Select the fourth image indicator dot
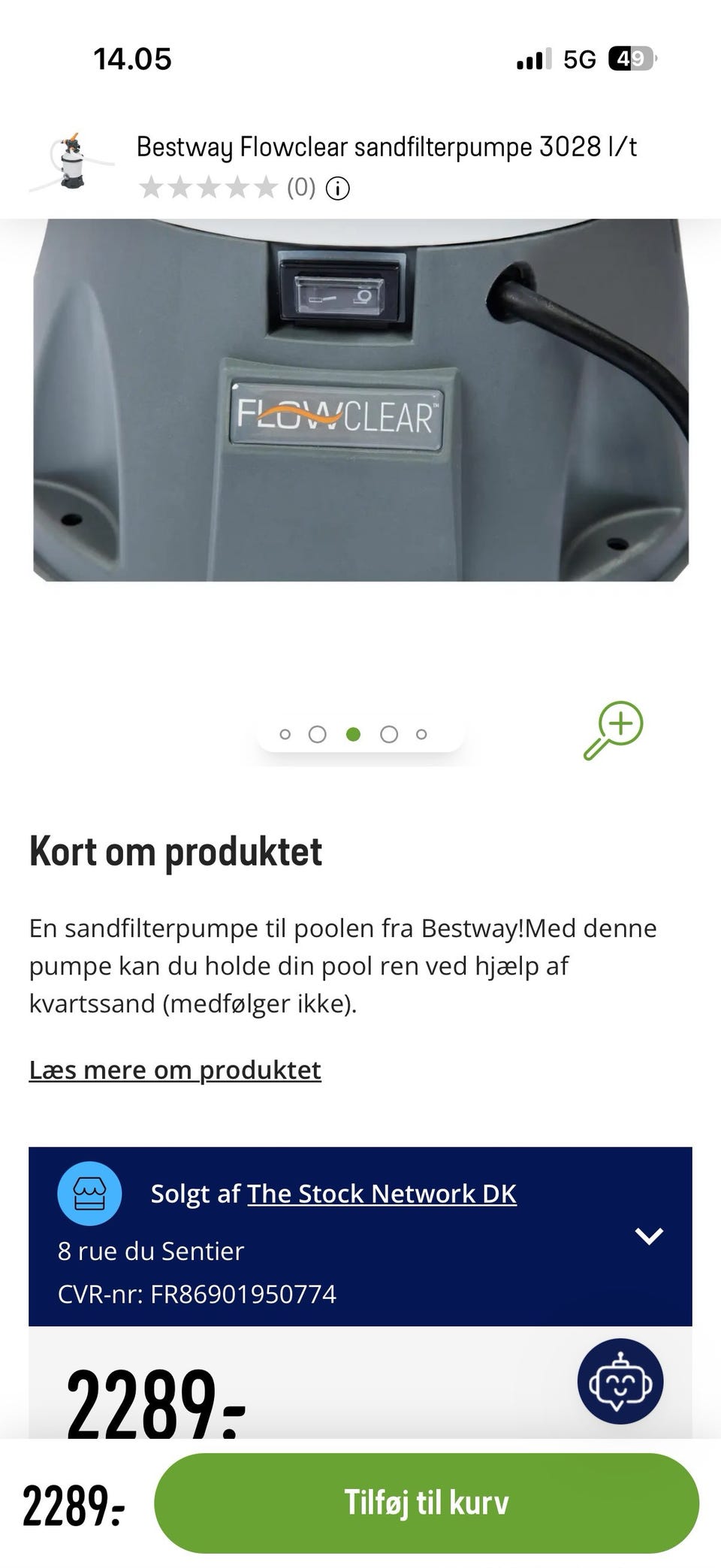 [389, 734]
